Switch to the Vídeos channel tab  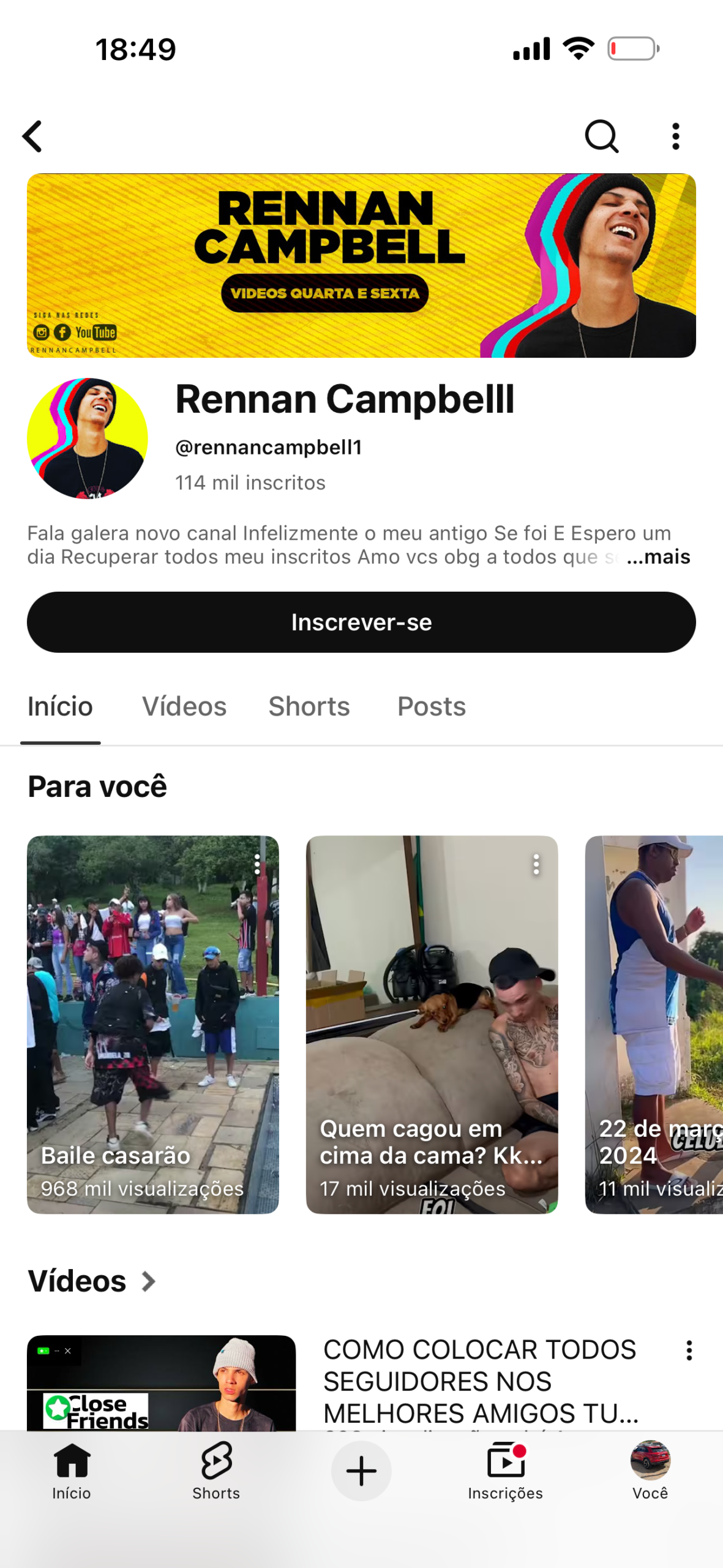[x=184, y=706]
